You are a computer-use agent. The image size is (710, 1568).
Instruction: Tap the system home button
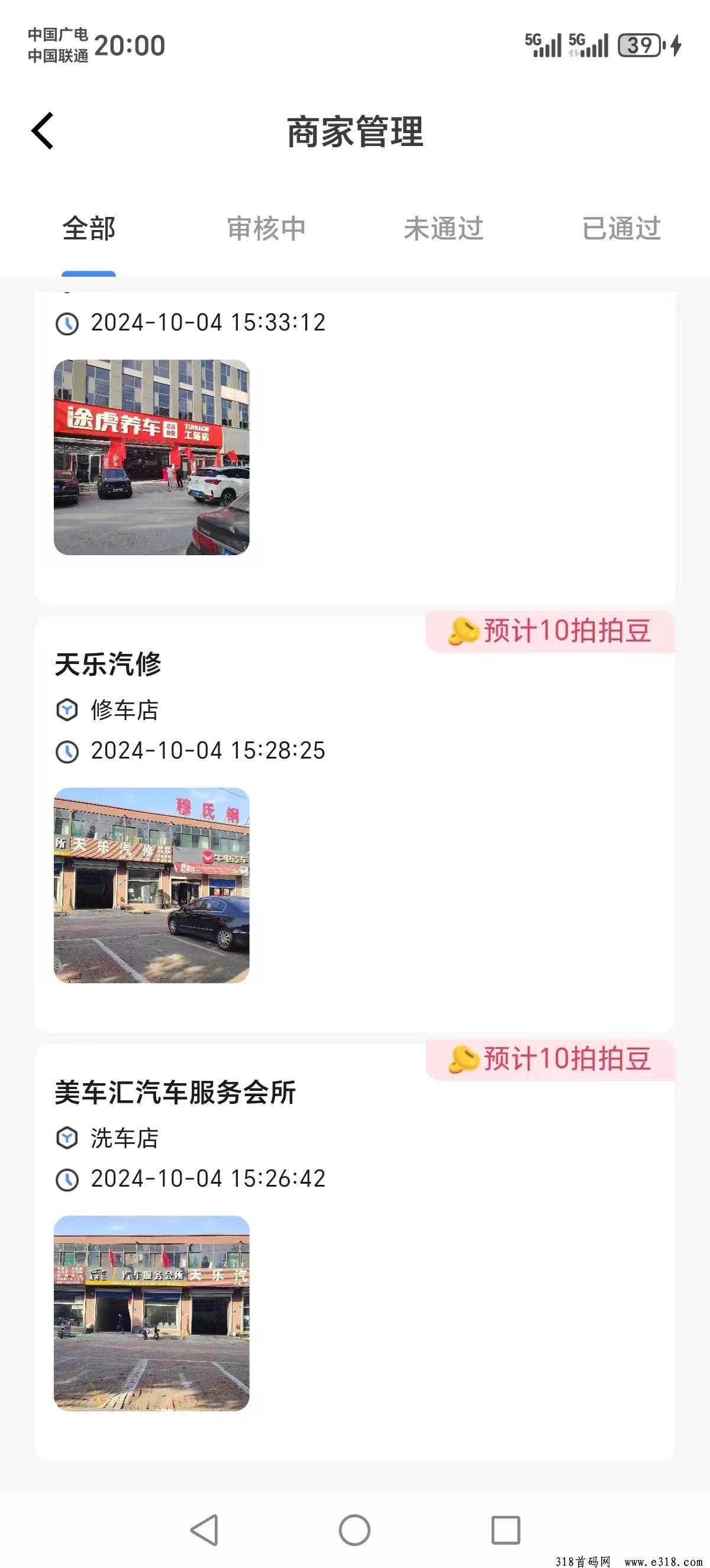354,1530
